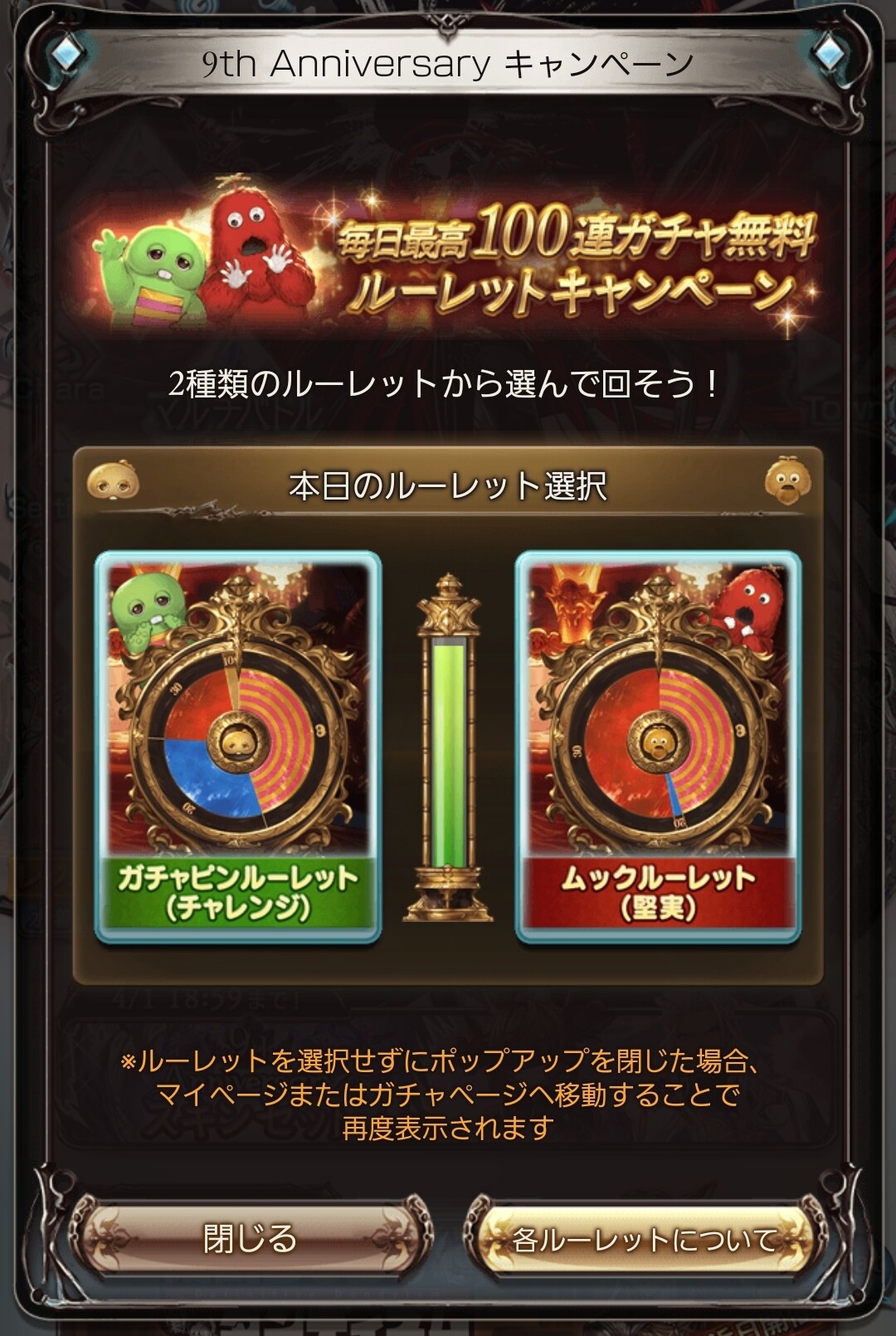The width and height of the screenshot is (896, 1336).
Task: Close the popup with 閉じる
Action: click(249, 1238)
